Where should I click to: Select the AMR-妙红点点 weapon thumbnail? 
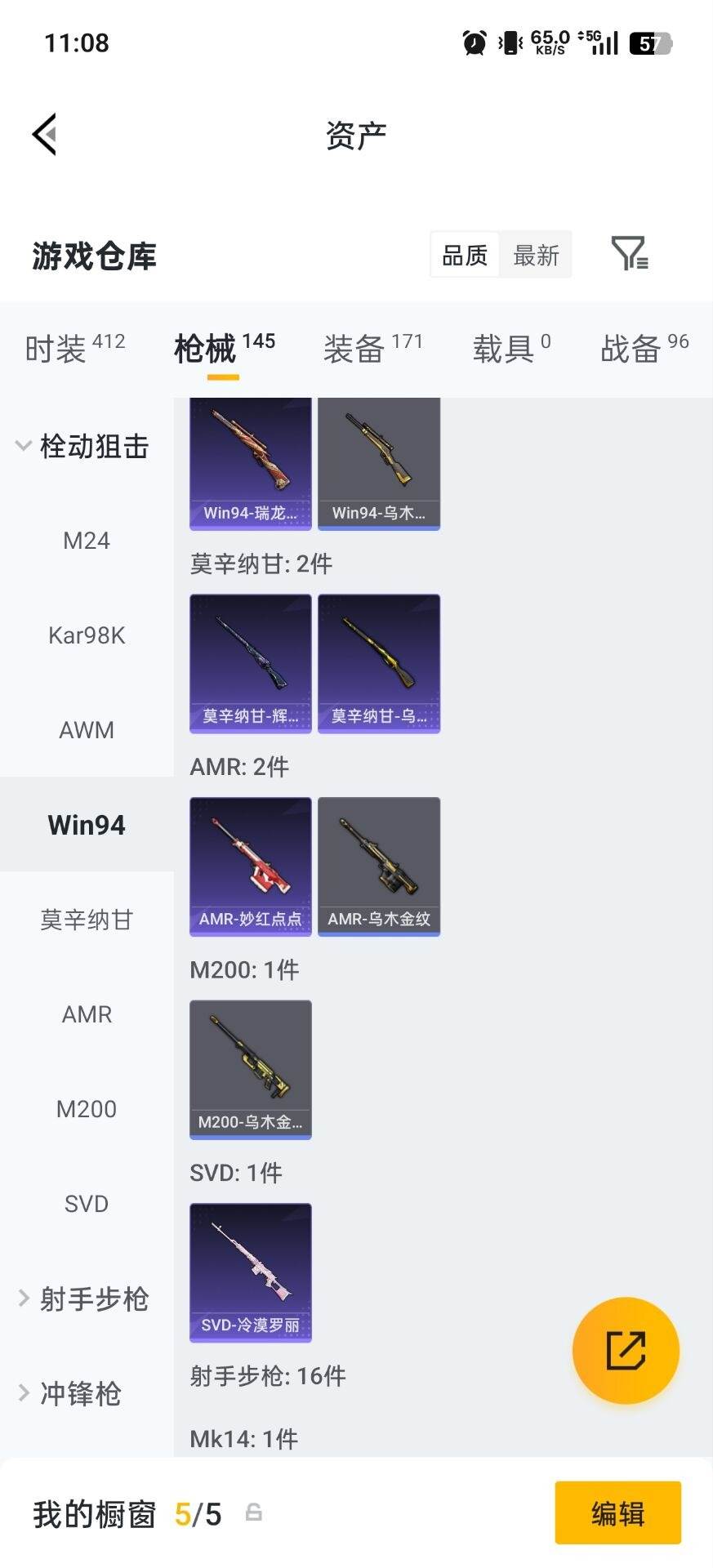[250, 866]
